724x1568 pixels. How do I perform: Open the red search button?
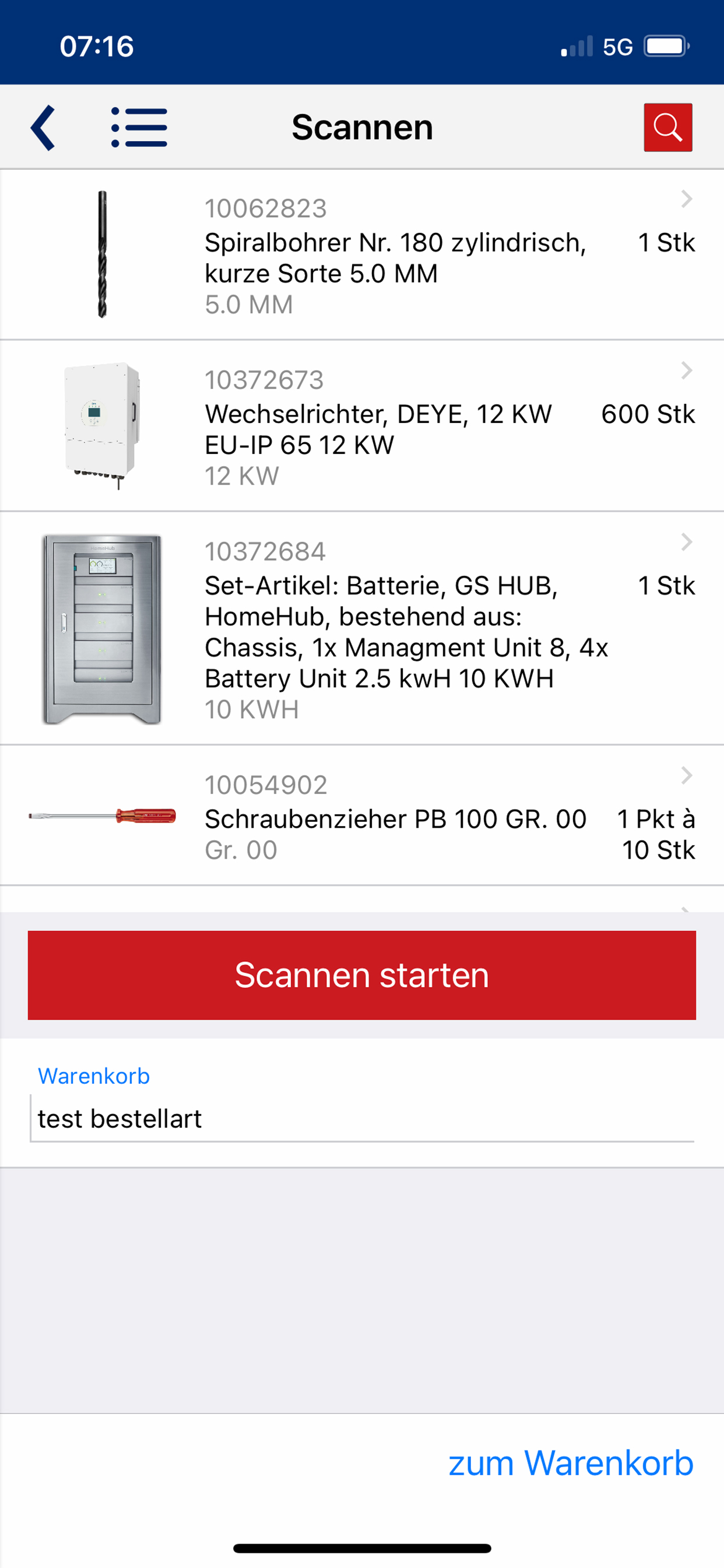coord(668,127)
